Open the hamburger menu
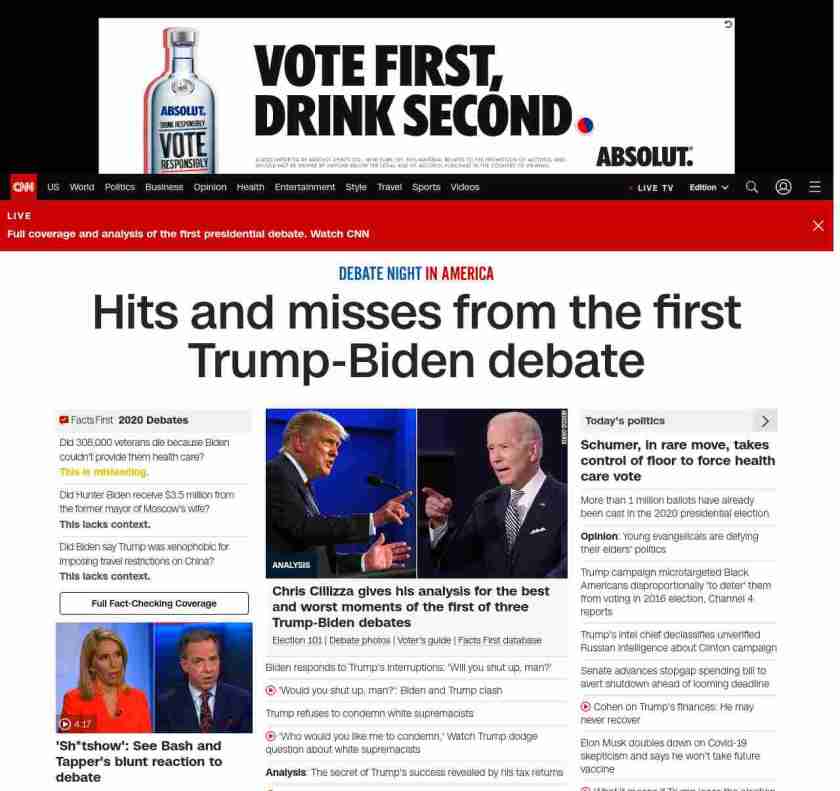Image resolution: width=840 pixels, height=791 pixels. tap(815, 187)
